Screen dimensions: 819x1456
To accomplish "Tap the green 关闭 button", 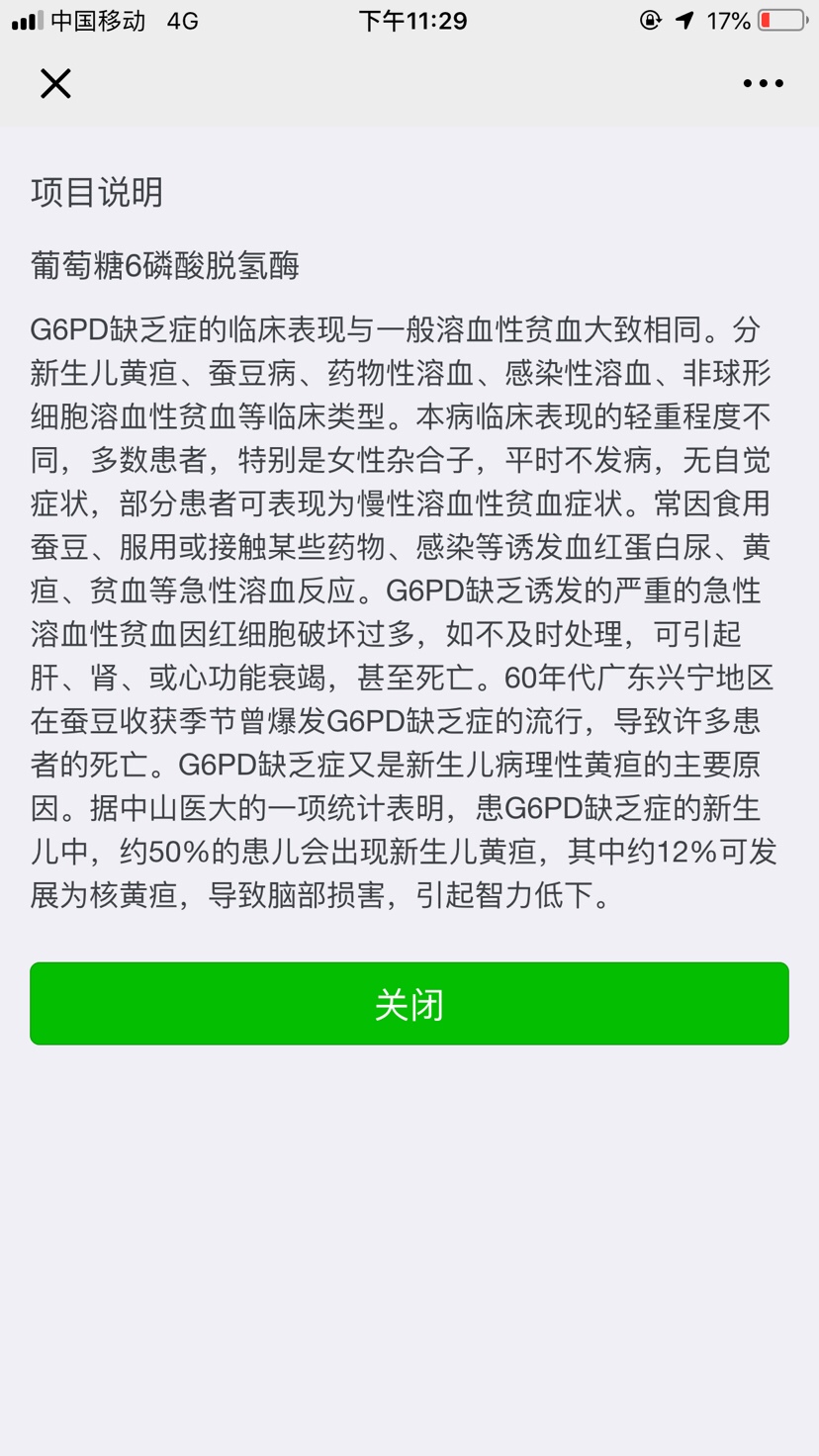I will pyautogui.click(x=409, y=1004).
